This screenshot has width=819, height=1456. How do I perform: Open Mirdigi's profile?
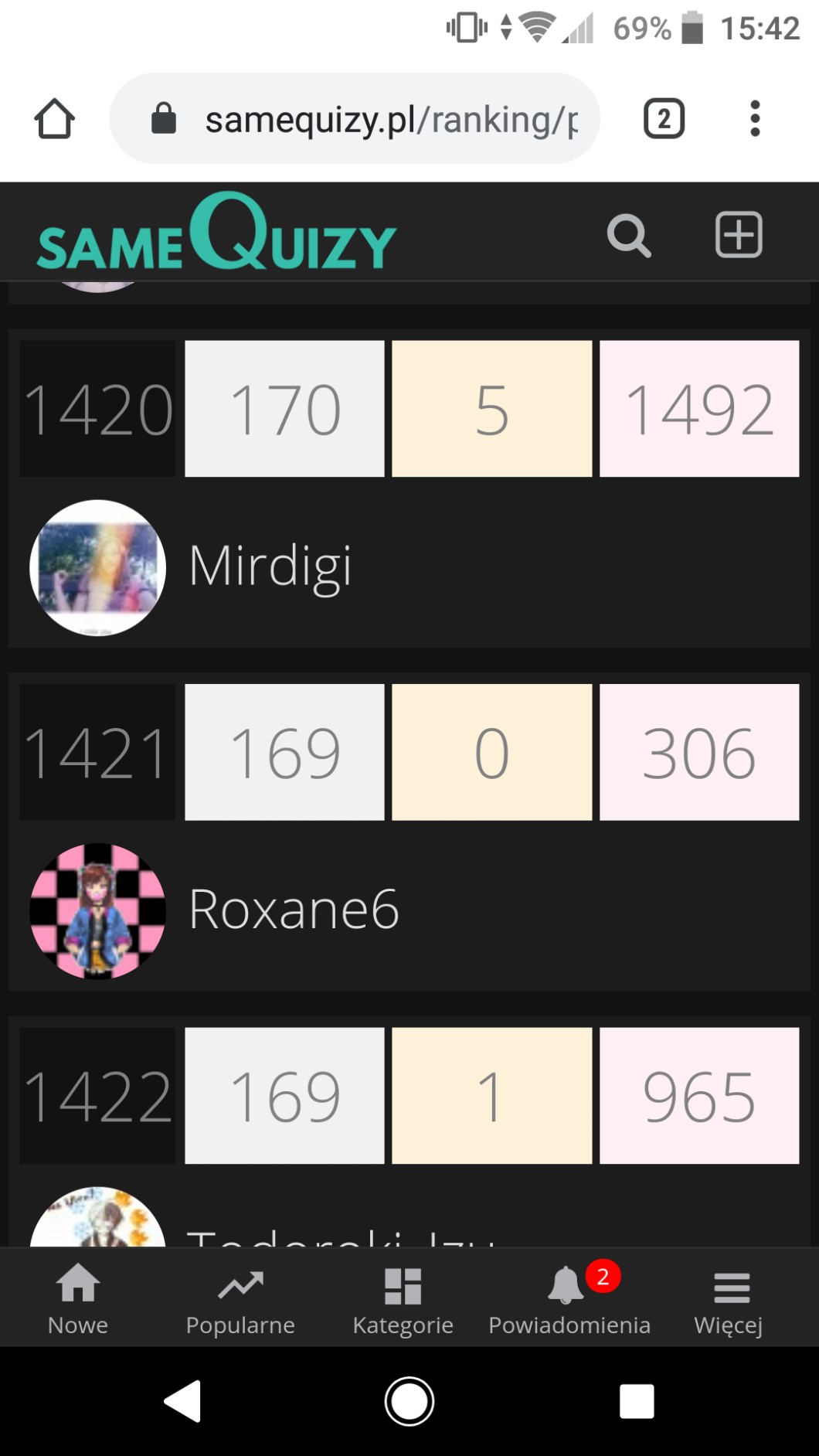point(270,566)
